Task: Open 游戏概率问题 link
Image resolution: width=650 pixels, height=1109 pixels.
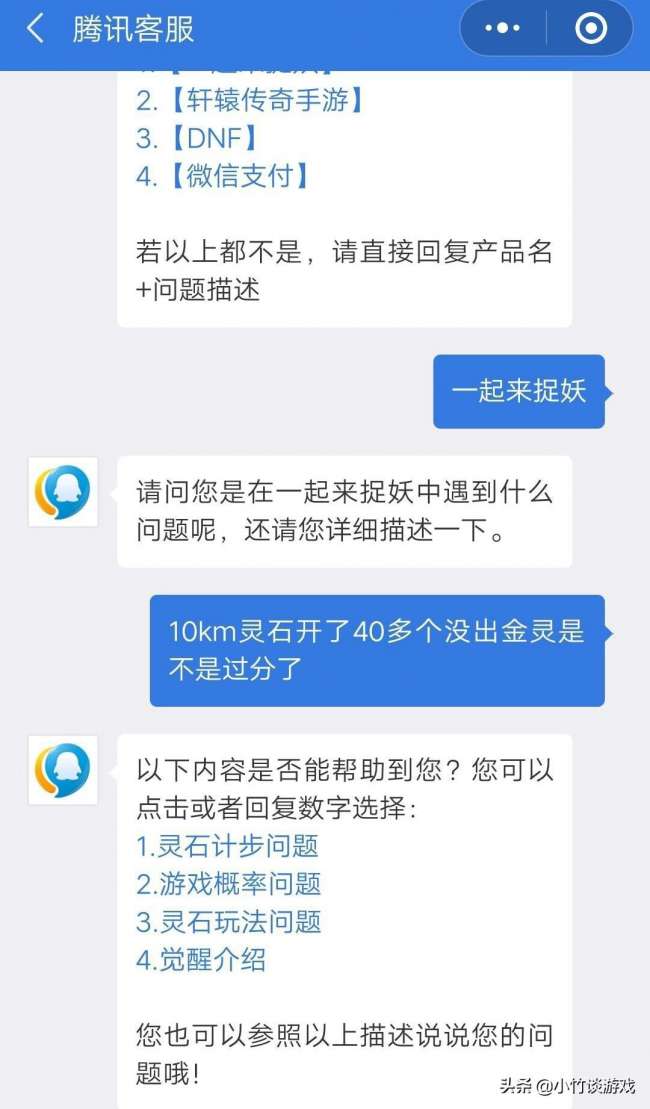Action: [x=228, y=884]
